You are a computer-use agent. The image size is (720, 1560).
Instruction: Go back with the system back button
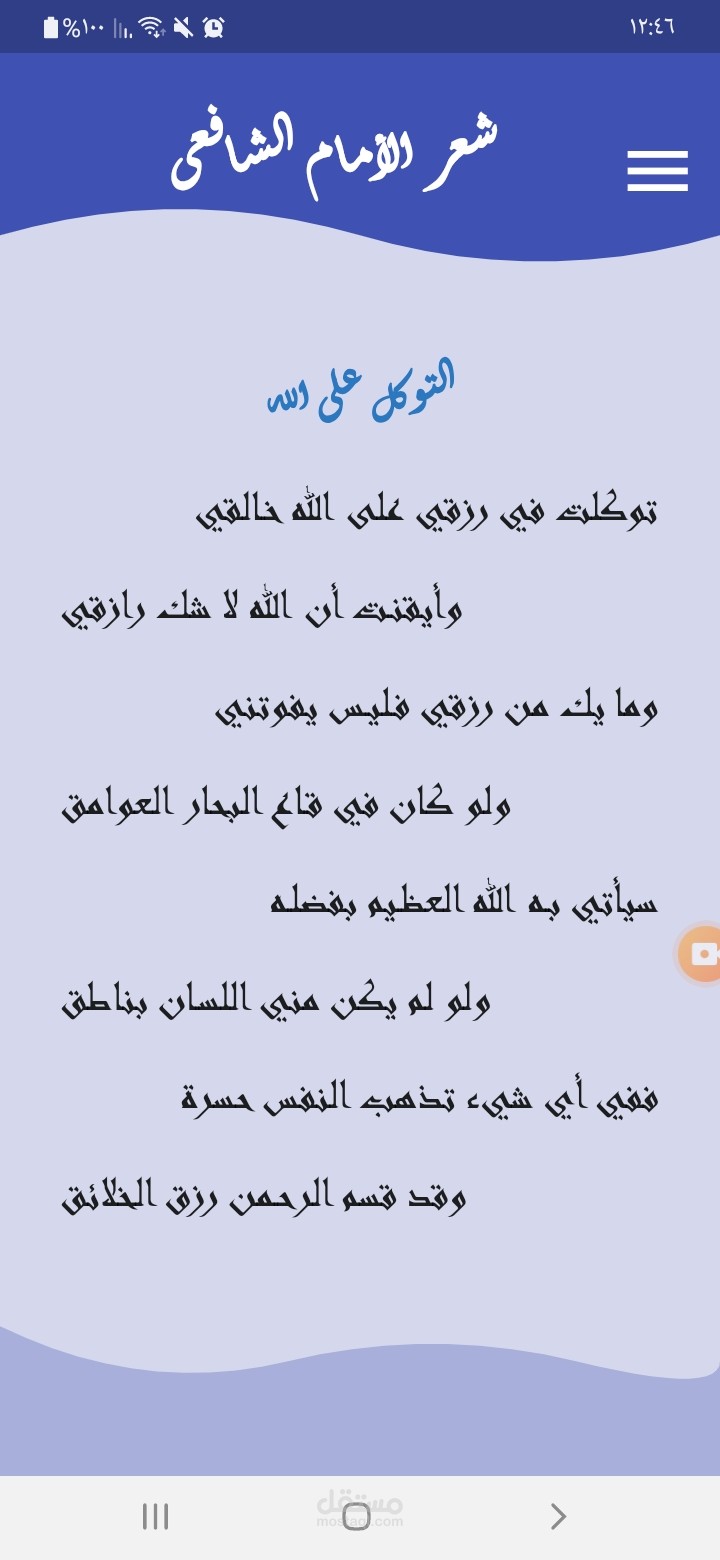click(x=558, y=1517)
